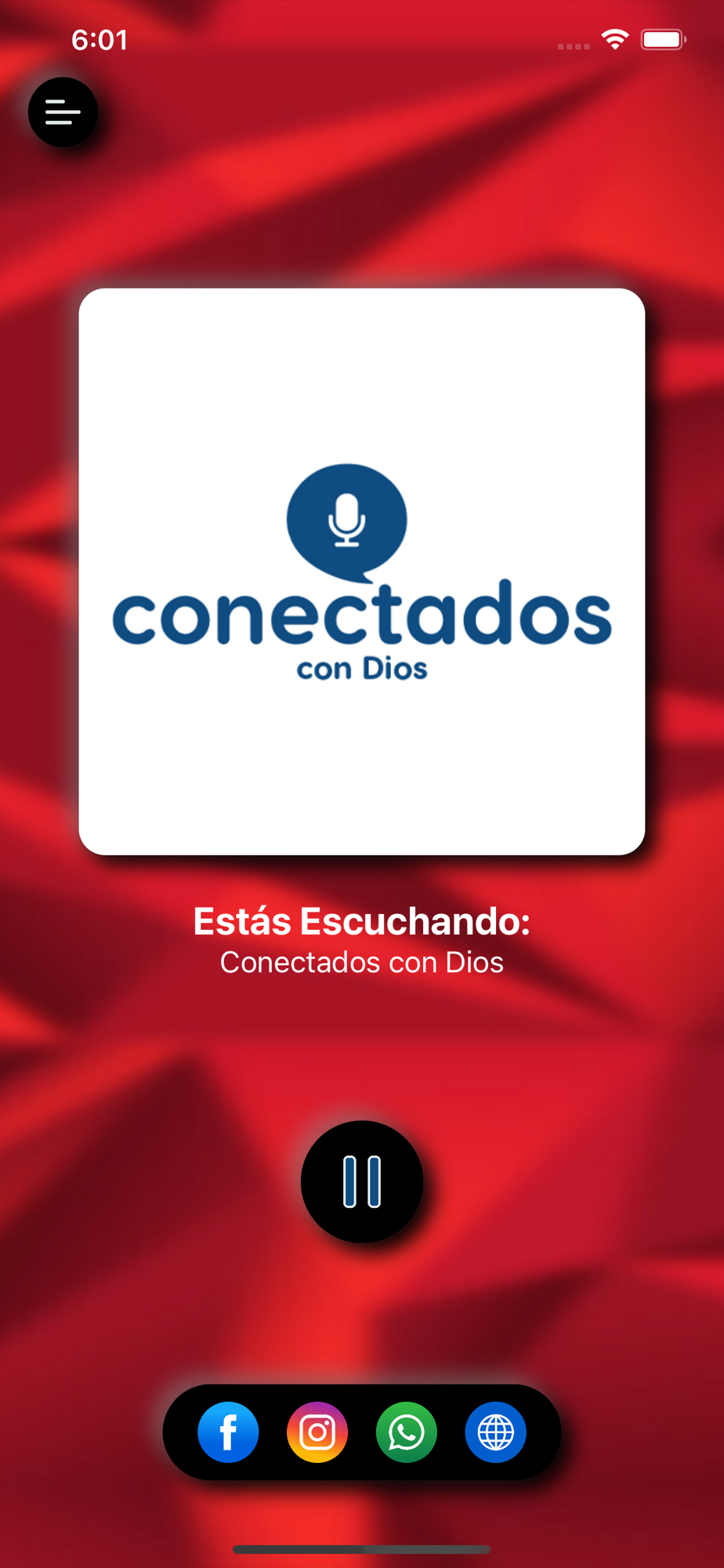Pause the radio stream

pyautogui.click(x=362, y=1181)
